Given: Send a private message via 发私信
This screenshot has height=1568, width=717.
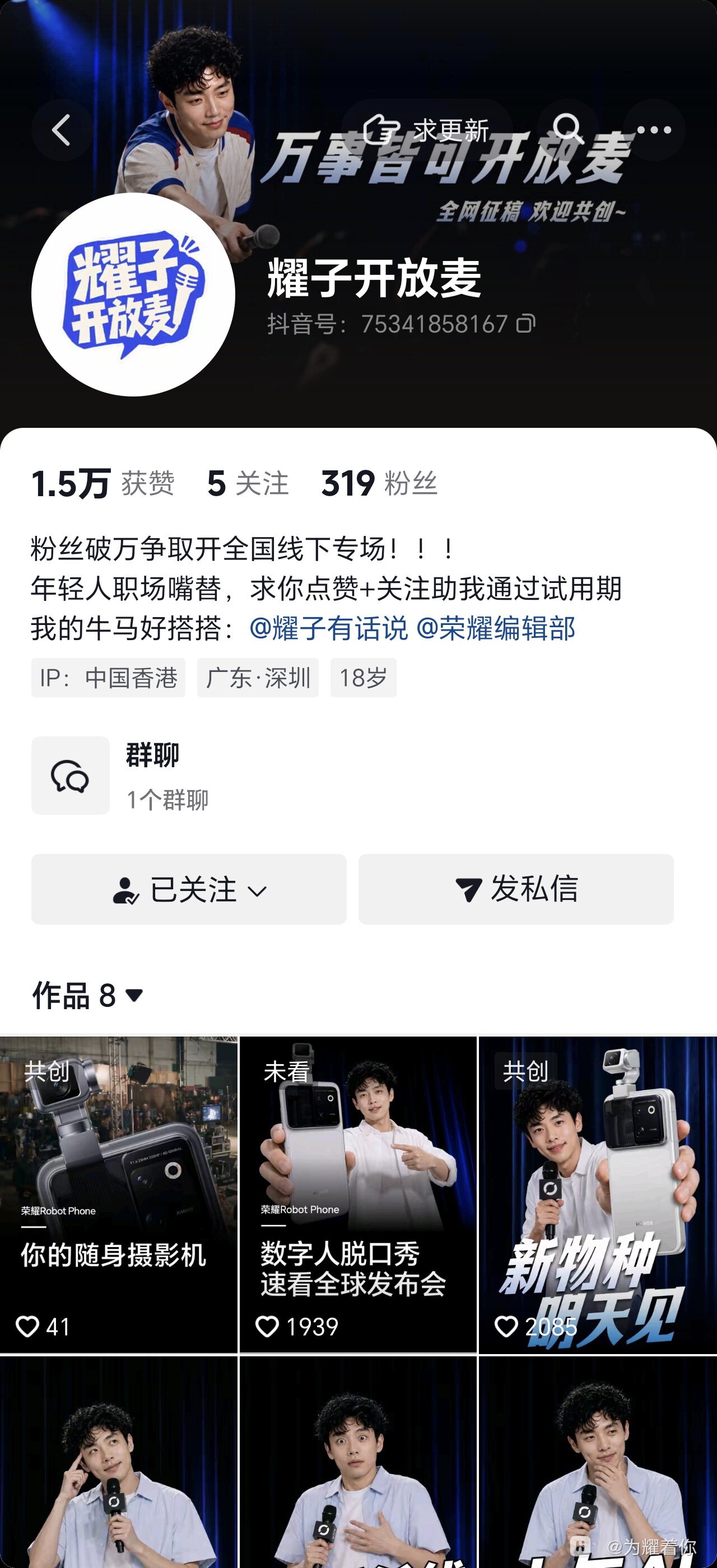Looking at the screenshot, I should (x=516, y=889).
